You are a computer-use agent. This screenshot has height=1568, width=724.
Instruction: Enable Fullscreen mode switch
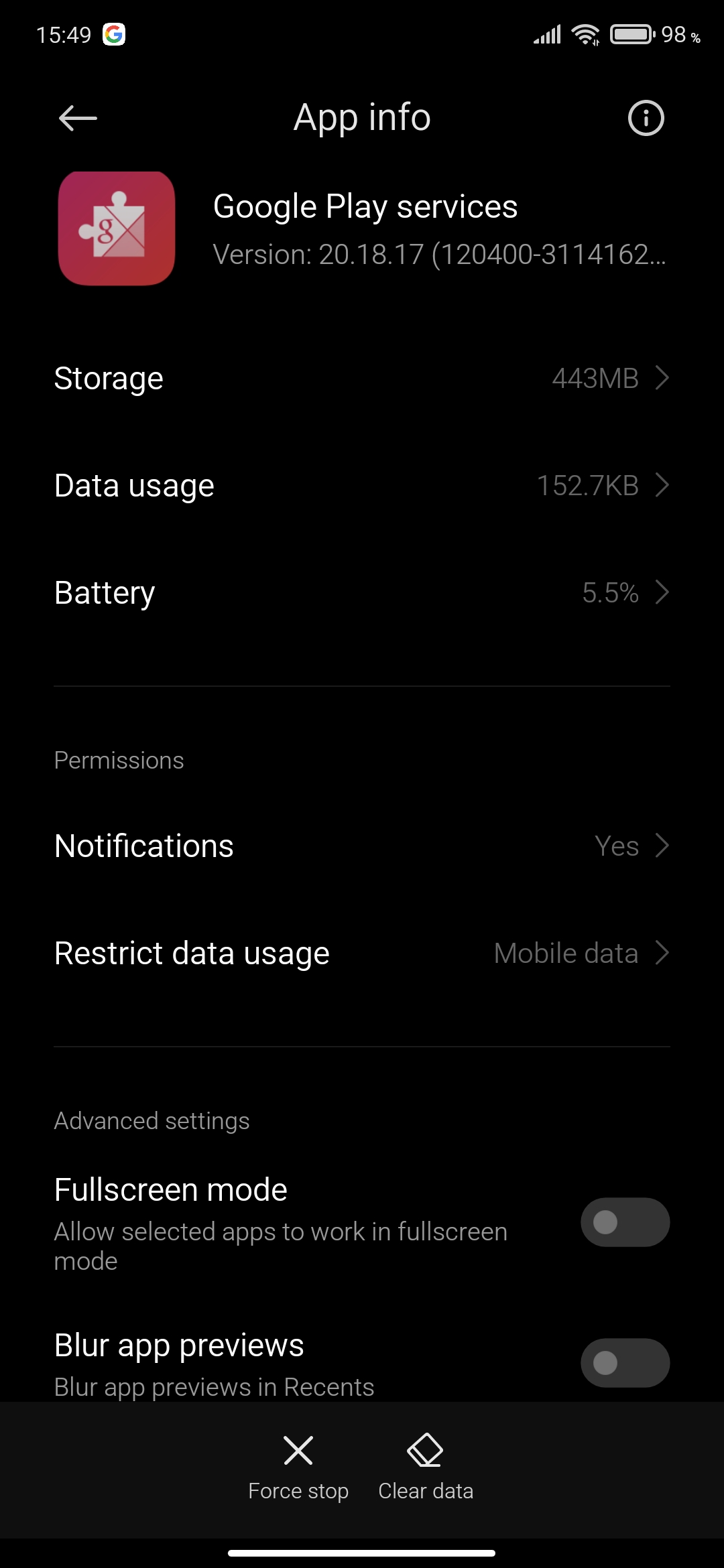click(625, 1222)
